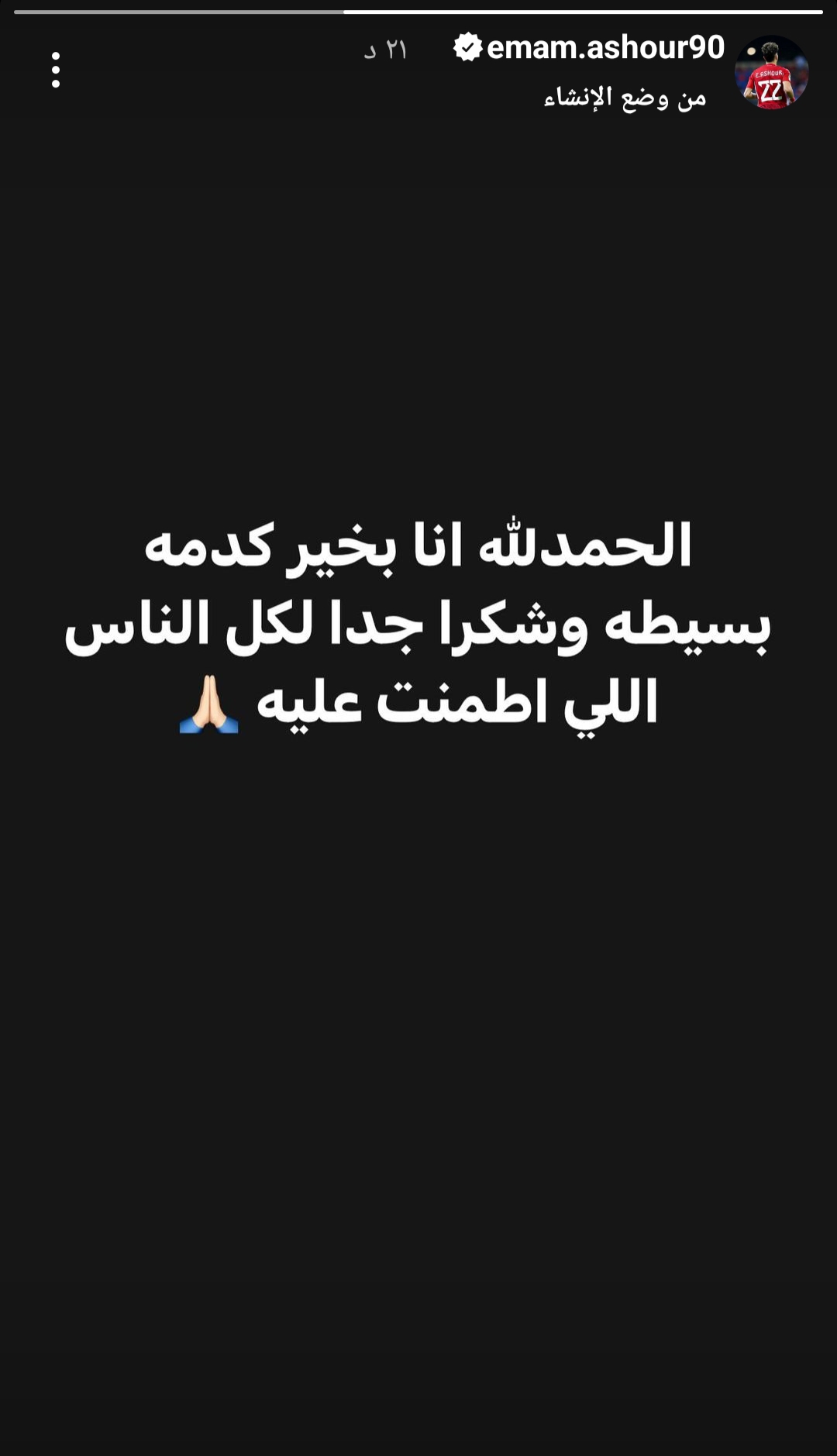Open emam.ashour90's profile picture
The width and height of the screenshot is (837, 1456).
pos(771,72)
